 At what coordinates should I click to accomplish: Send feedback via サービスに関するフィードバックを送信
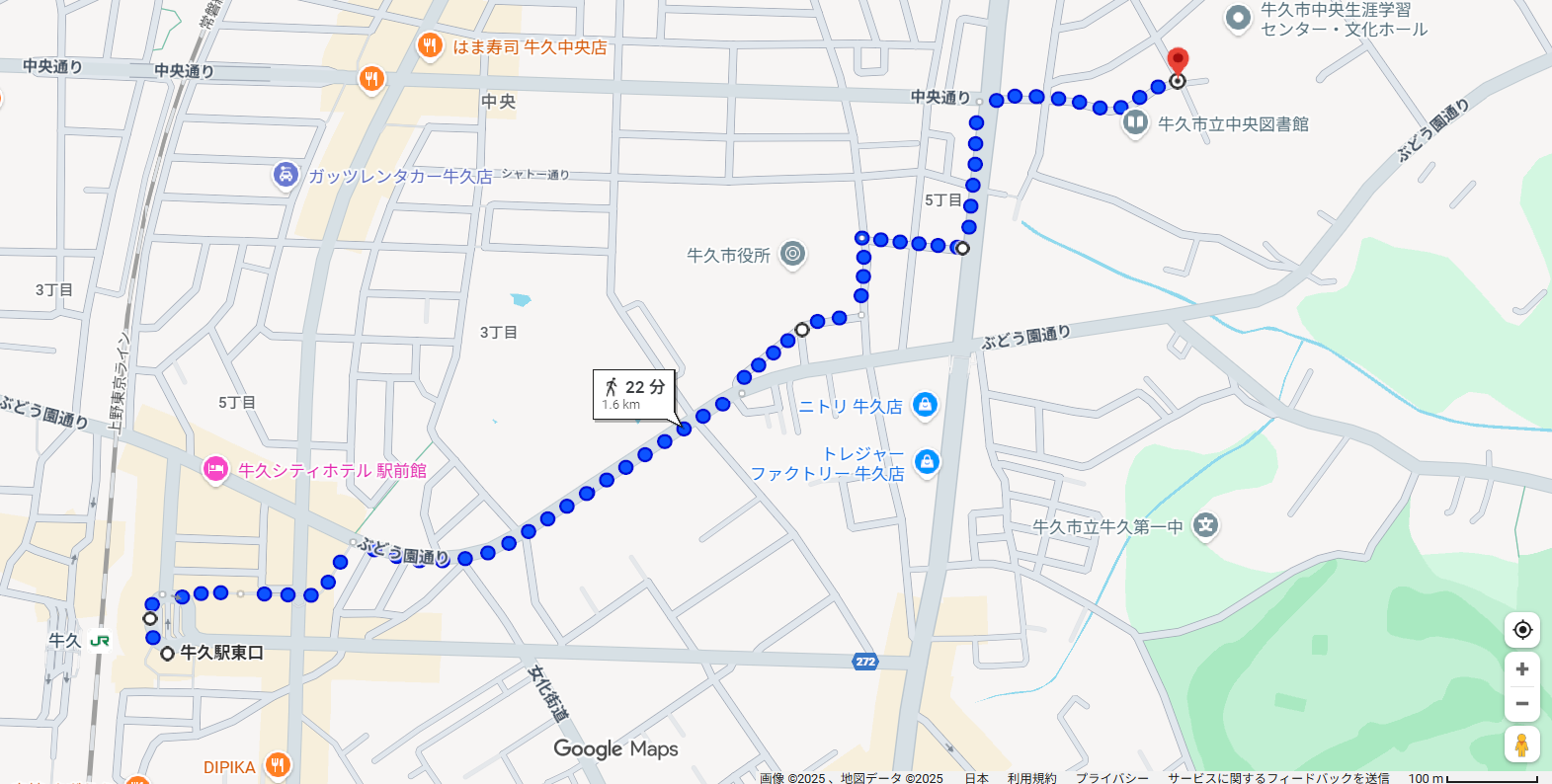1278,778
